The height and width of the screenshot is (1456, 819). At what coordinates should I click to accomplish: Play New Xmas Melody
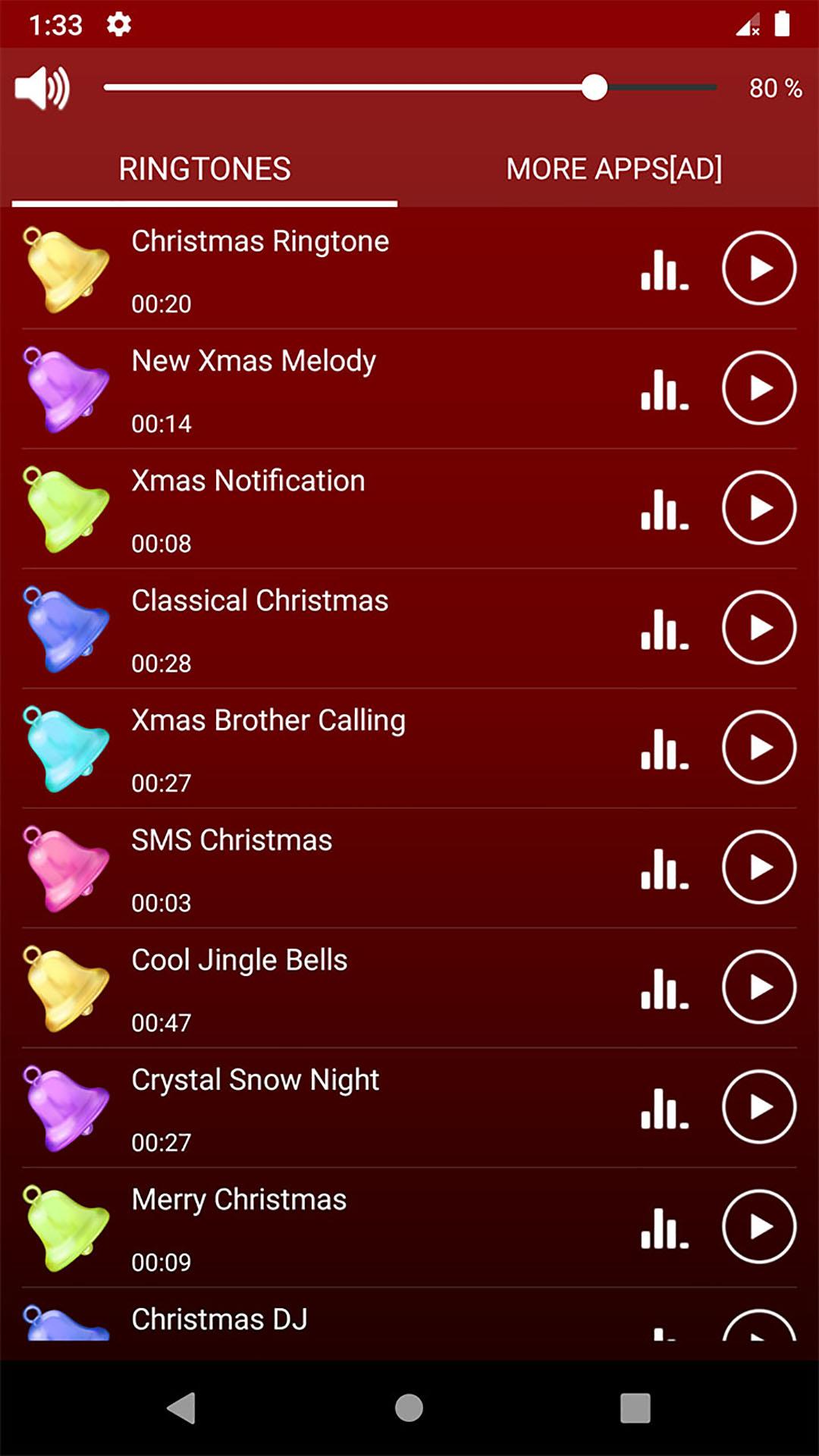pos(759,388)
